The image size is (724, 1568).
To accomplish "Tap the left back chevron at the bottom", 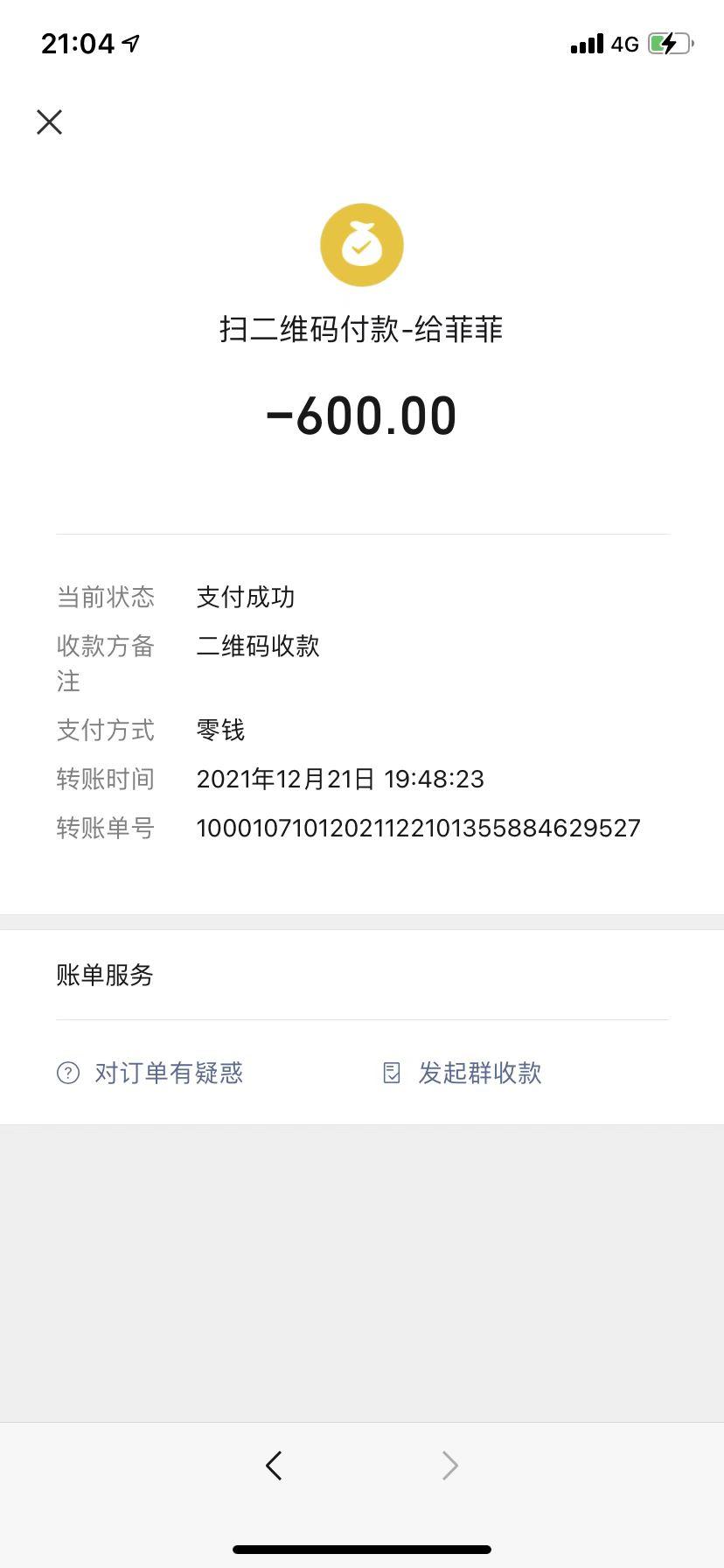I will click(274, 1466).
